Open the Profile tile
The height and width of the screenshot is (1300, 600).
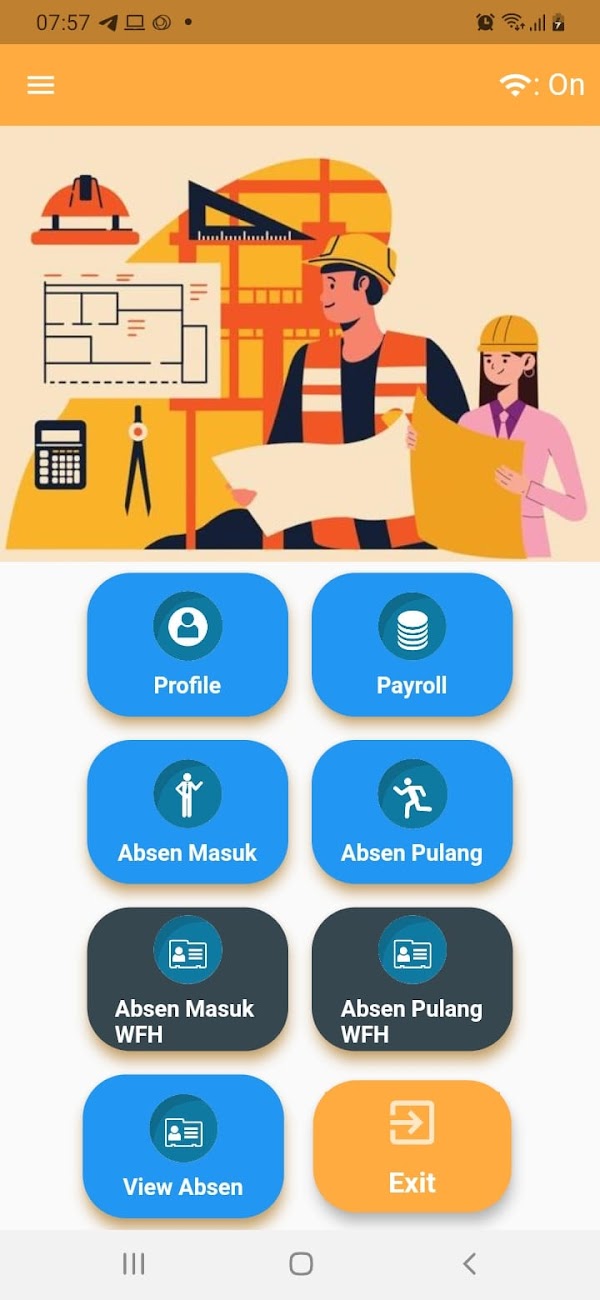pos(187,644)
